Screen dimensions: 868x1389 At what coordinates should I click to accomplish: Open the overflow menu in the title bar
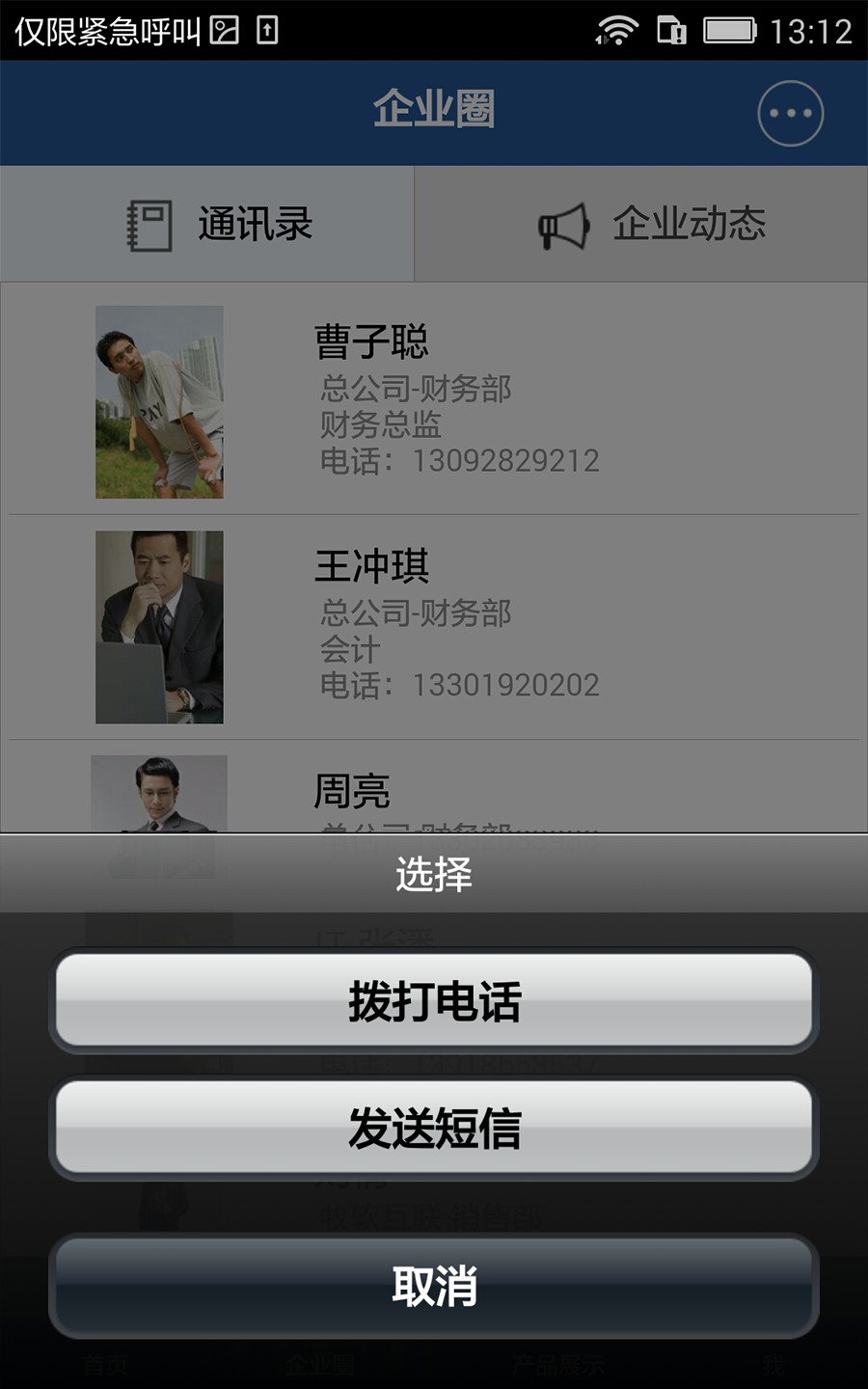(x=790, y=113)
